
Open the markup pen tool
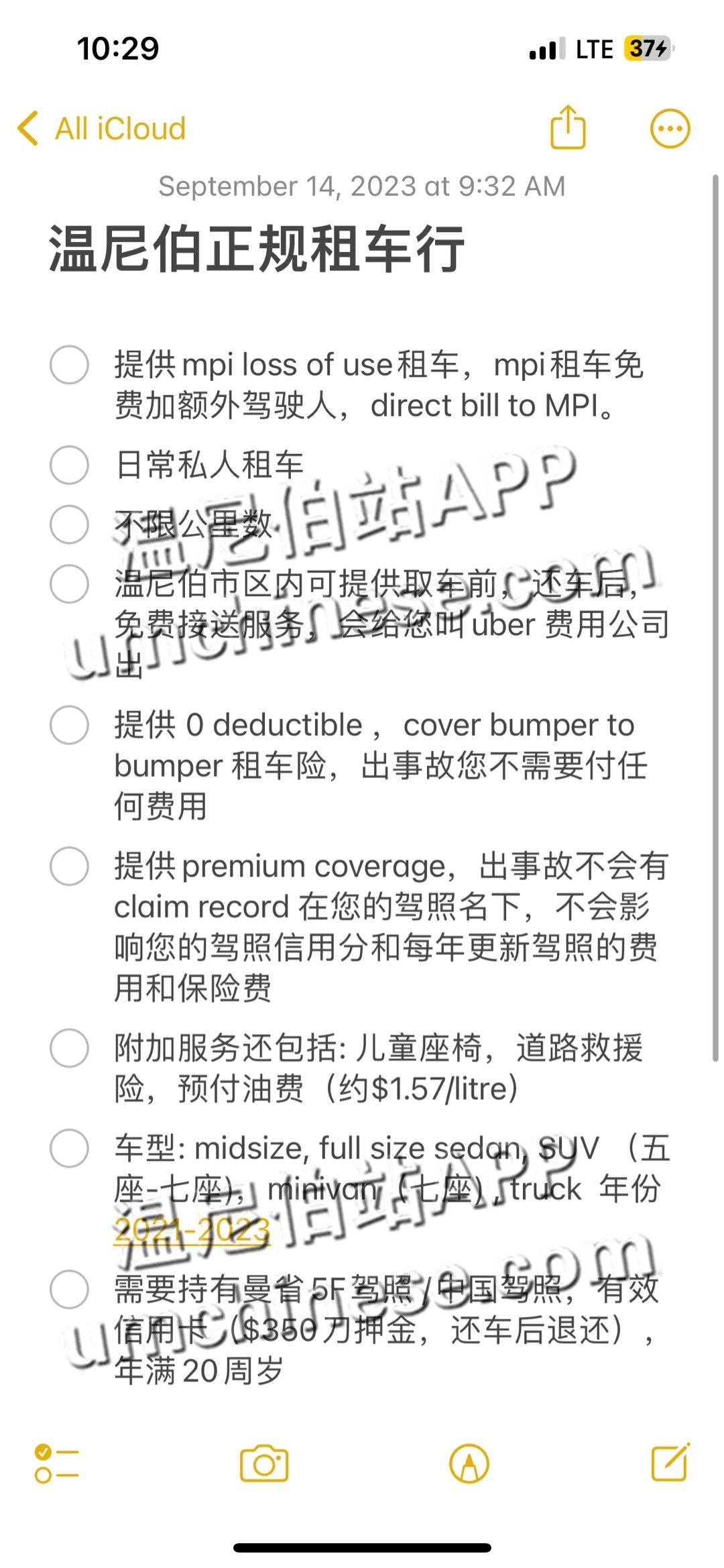(x=469, y=1463)
